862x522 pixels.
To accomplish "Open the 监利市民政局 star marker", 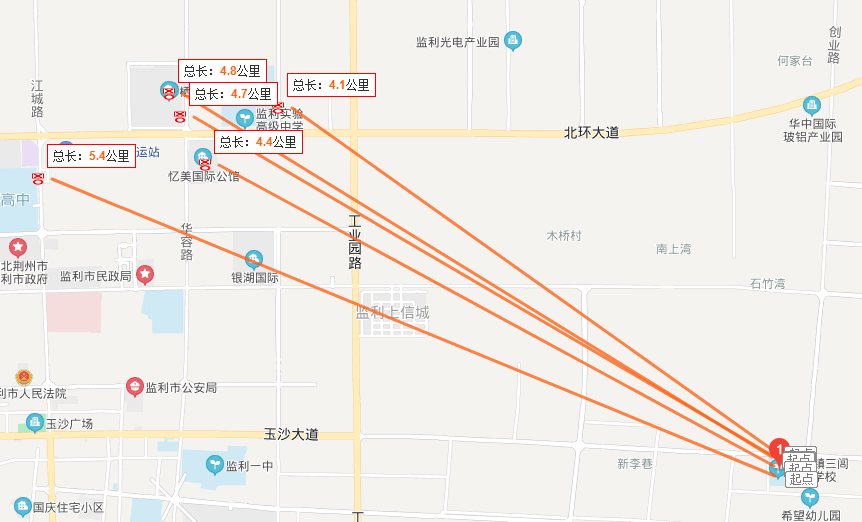I will [145, 274].
